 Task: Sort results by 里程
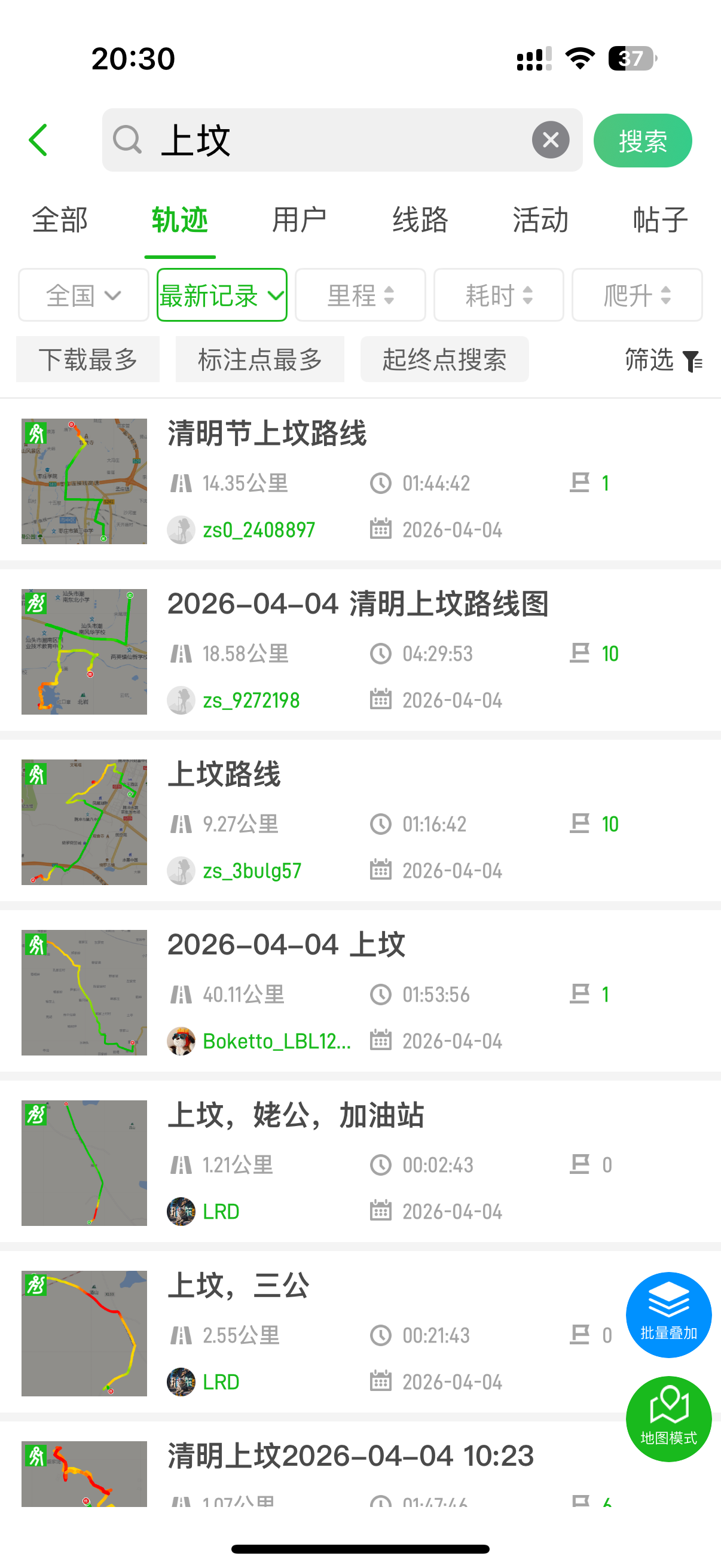tap(360, 295)
